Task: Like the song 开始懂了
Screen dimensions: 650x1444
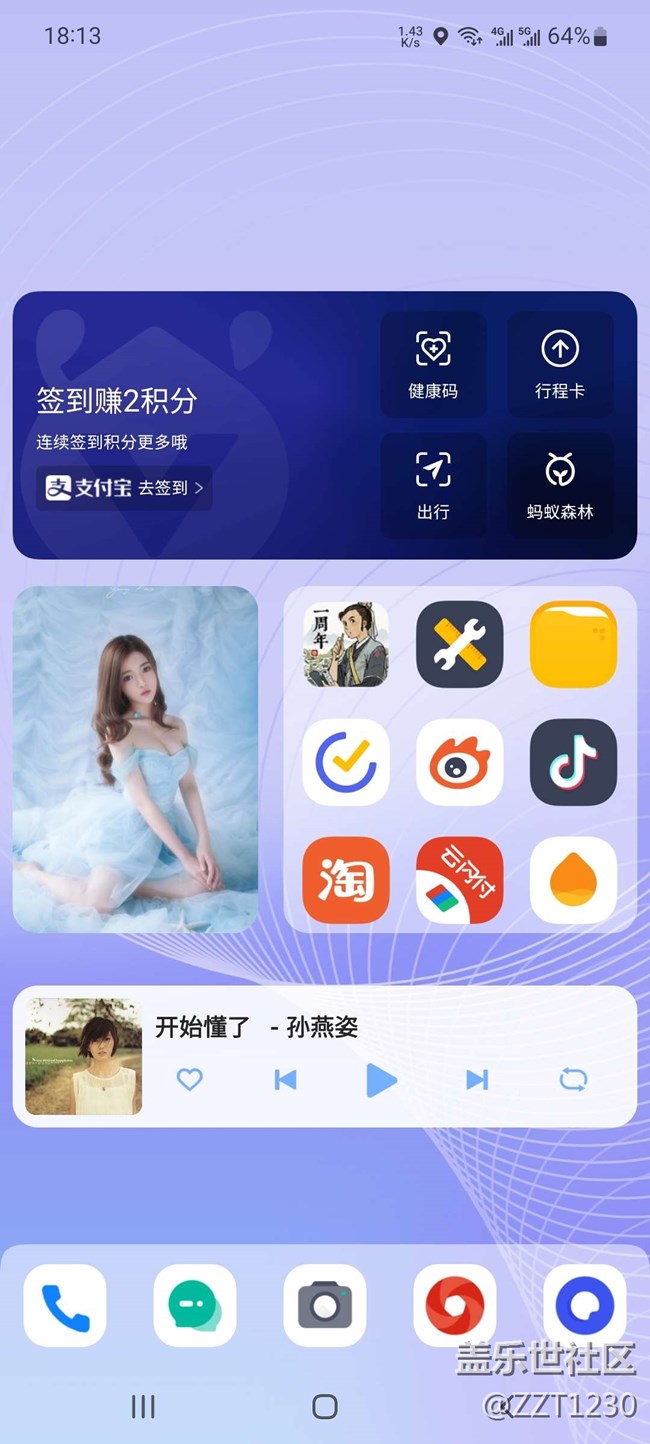Action: point(189,1079)
